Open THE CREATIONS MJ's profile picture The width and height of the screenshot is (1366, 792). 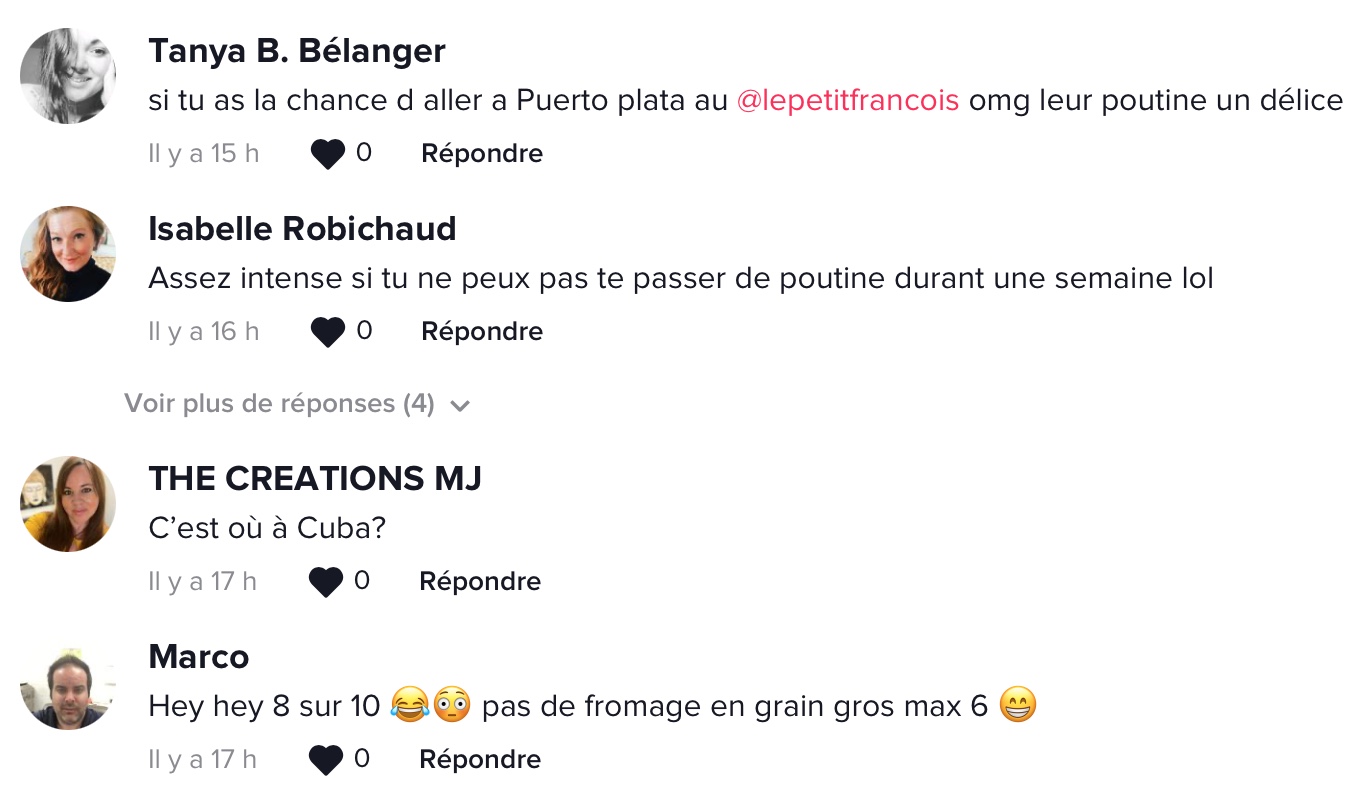click(68, 504)
